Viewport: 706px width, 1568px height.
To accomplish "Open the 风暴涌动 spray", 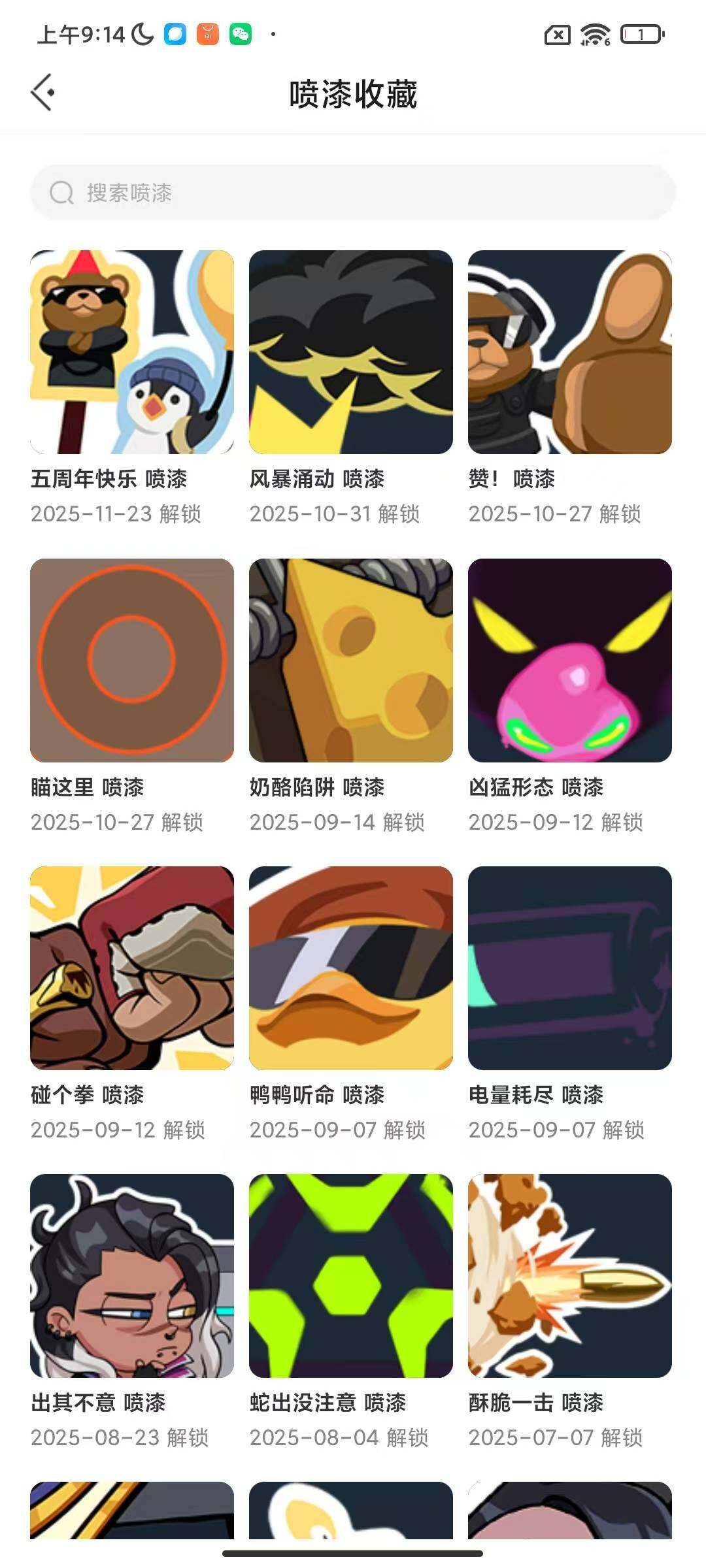I will click(x=351, y=352).
